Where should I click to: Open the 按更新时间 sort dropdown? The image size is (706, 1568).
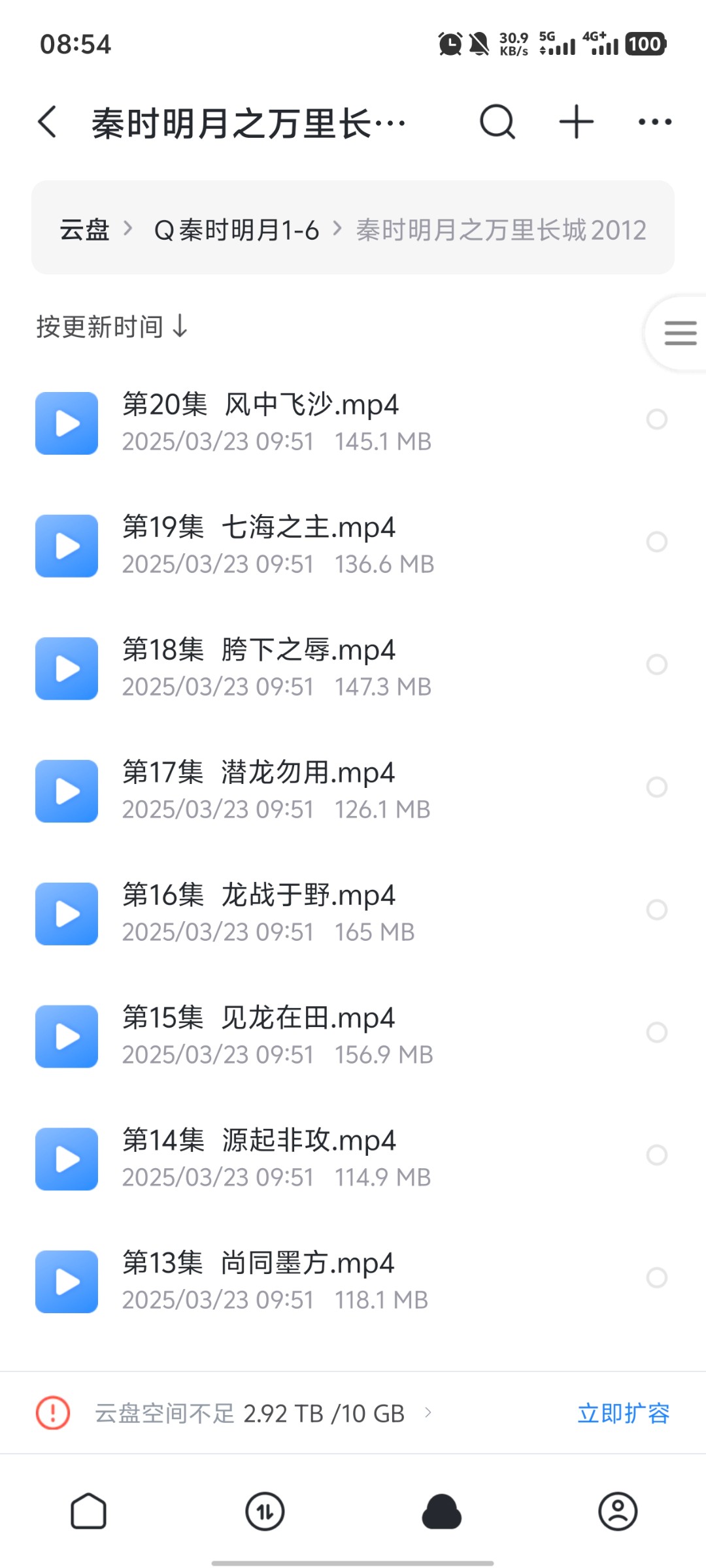[111, 327]
